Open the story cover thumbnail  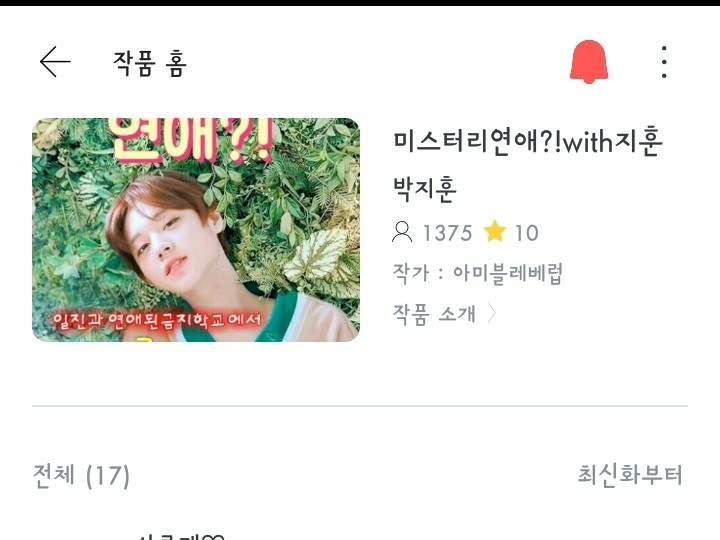tap(196, 230)
